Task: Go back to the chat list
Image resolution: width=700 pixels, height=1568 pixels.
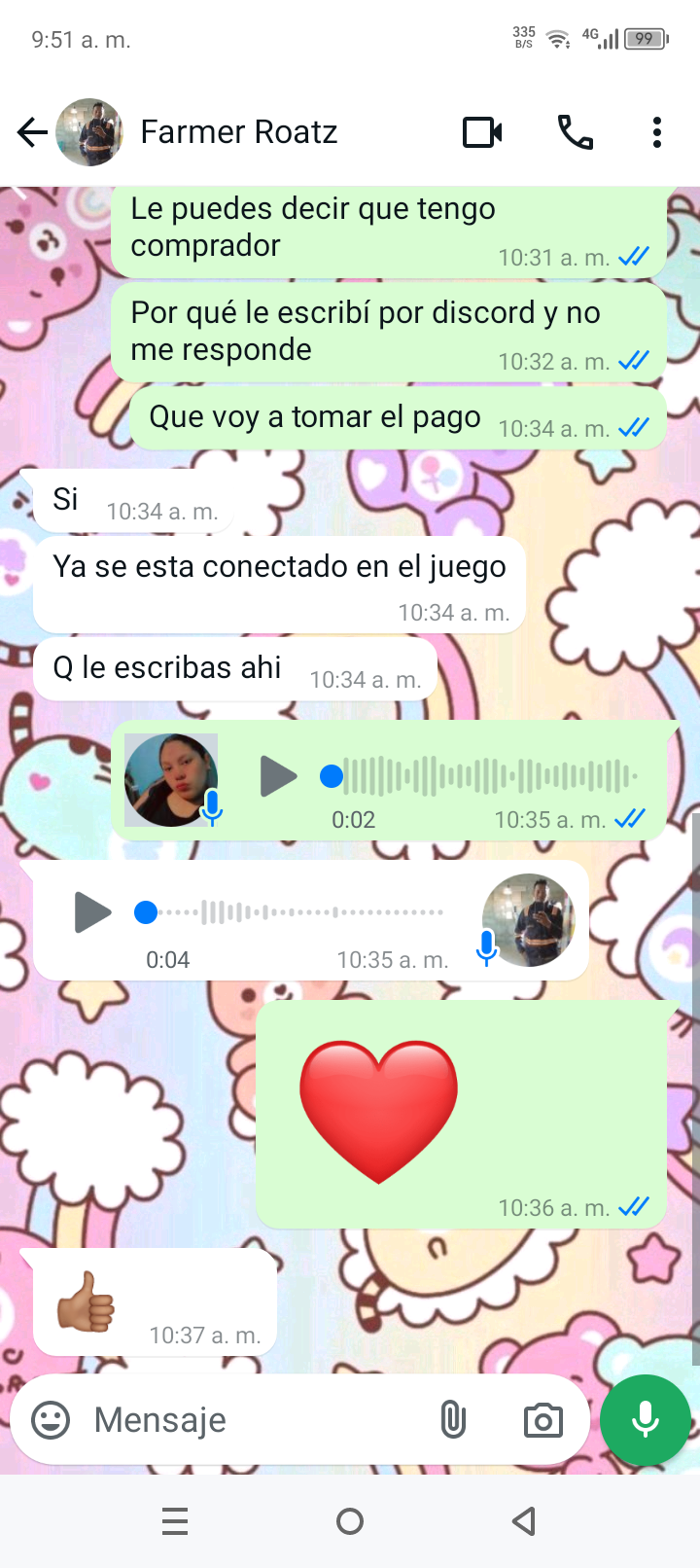Action: pos(32,132)
